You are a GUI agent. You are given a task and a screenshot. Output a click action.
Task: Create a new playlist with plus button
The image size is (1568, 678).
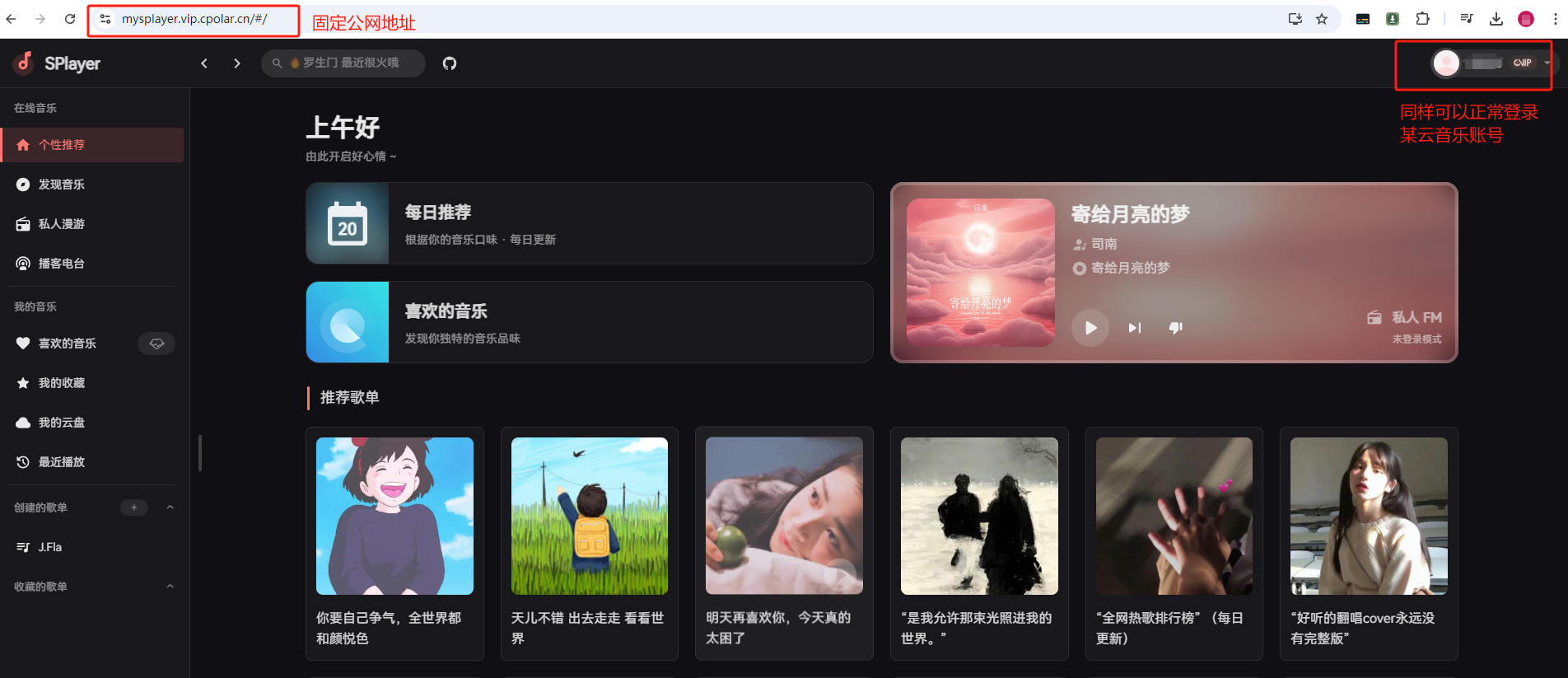pos(134,507)
